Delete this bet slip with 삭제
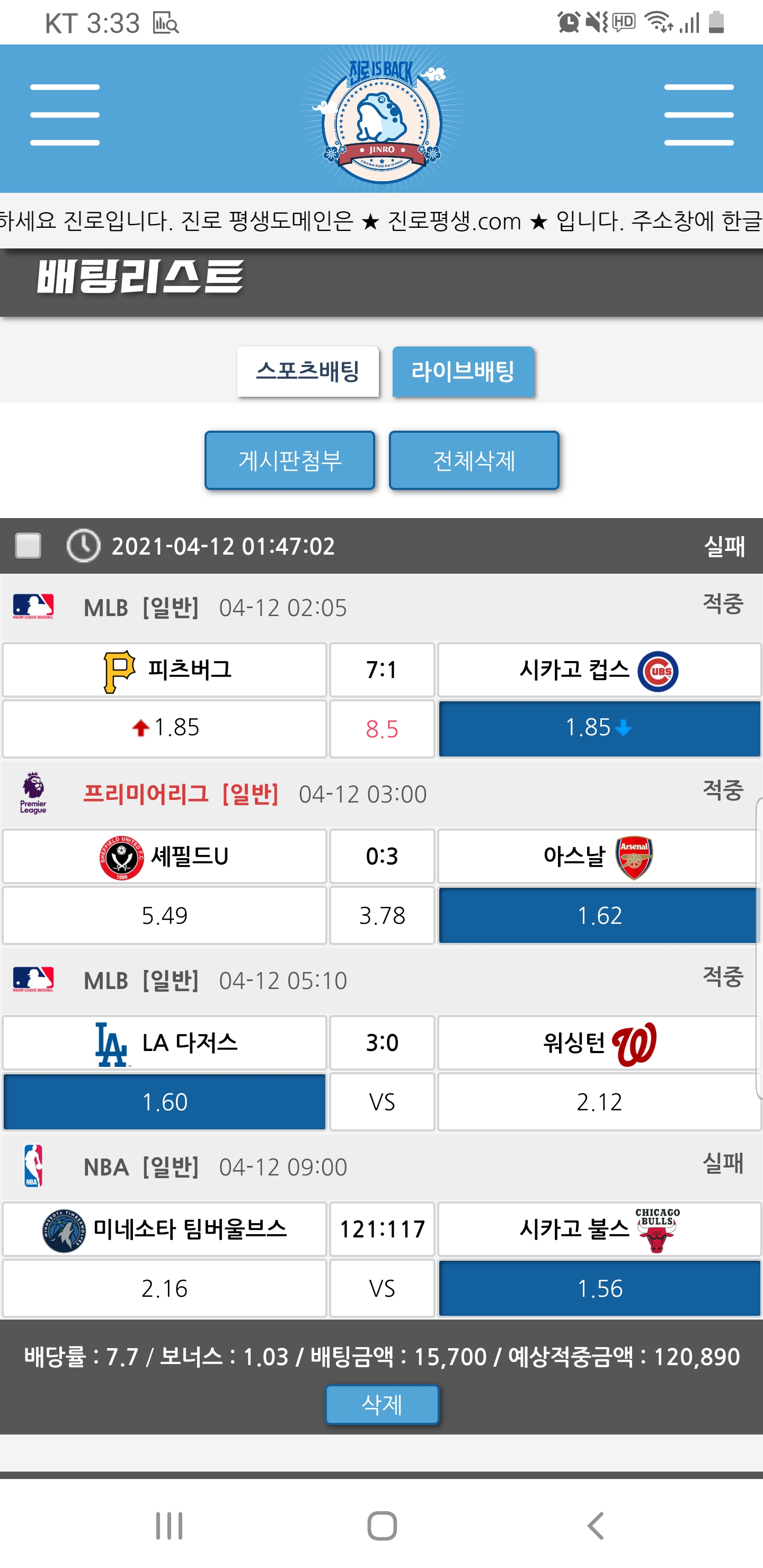 (x=382, y=1404)
